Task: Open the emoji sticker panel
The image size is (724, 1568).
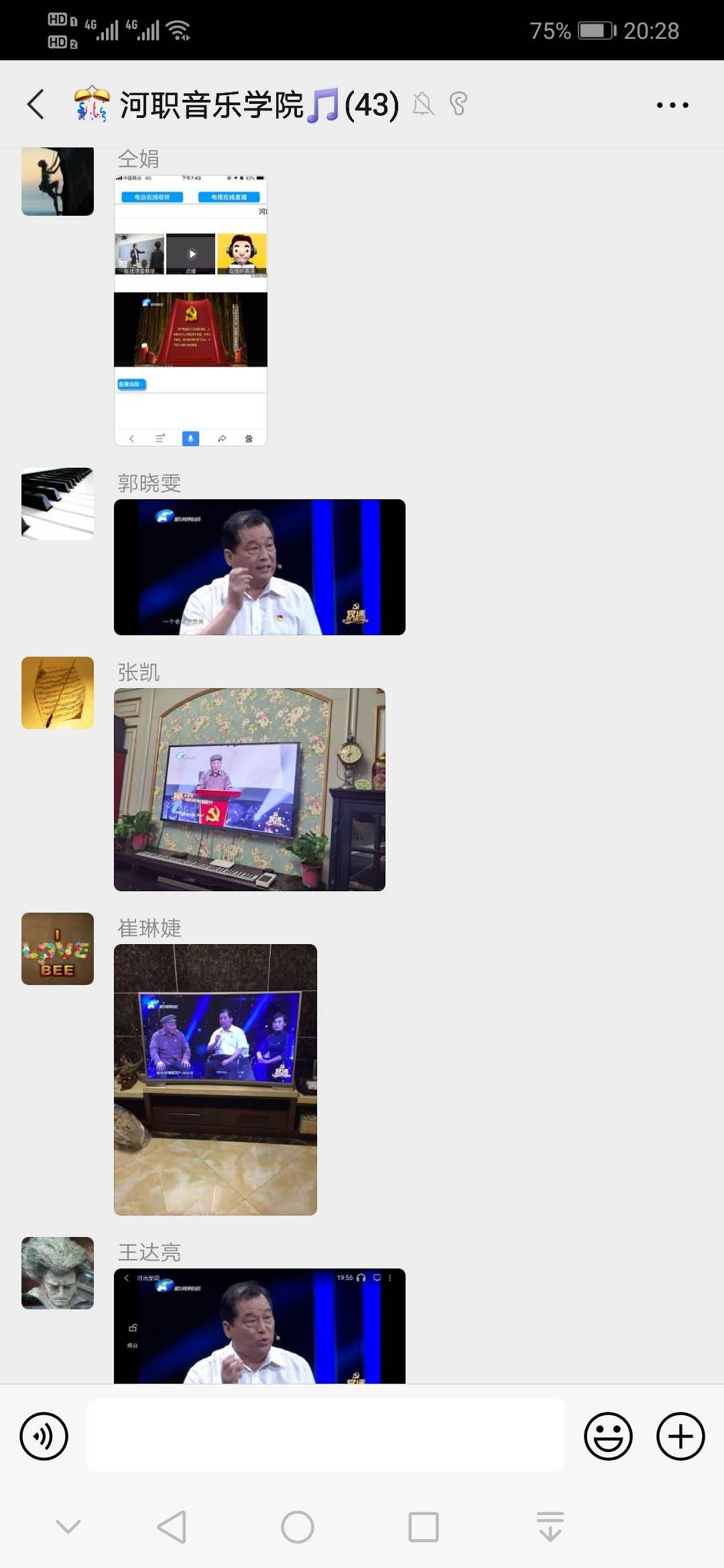Action: (x=608, y=1436)
